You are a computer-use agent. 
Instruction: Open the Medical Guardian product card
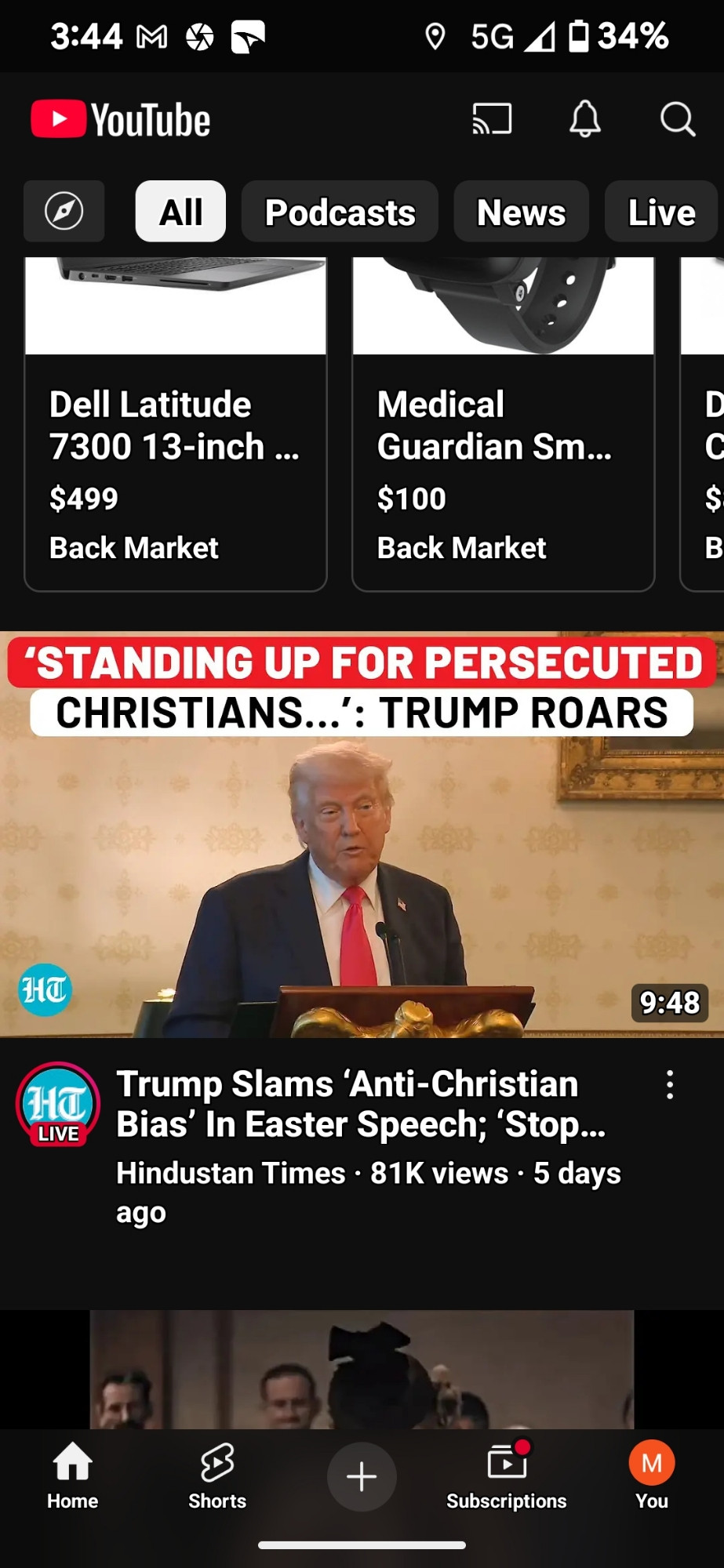pyautogui.click(x=504, y=424)
